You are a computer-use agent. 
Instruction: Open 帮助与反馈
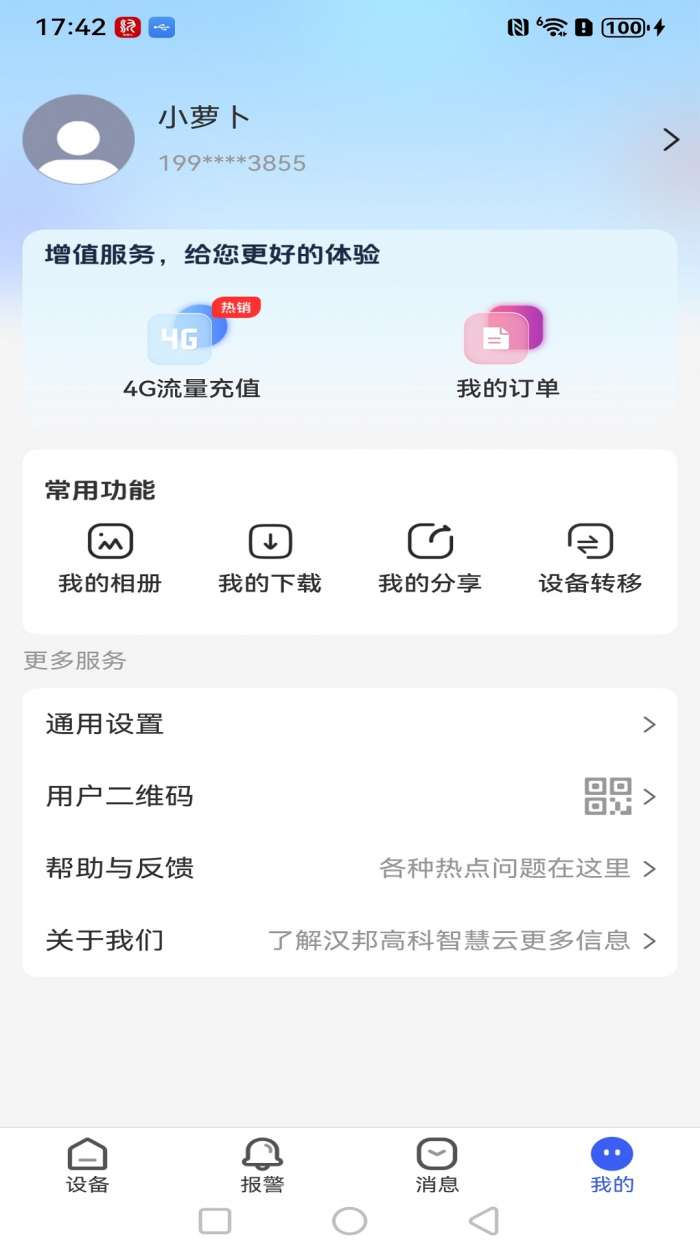pyautogui.click(x=350, y=868)
